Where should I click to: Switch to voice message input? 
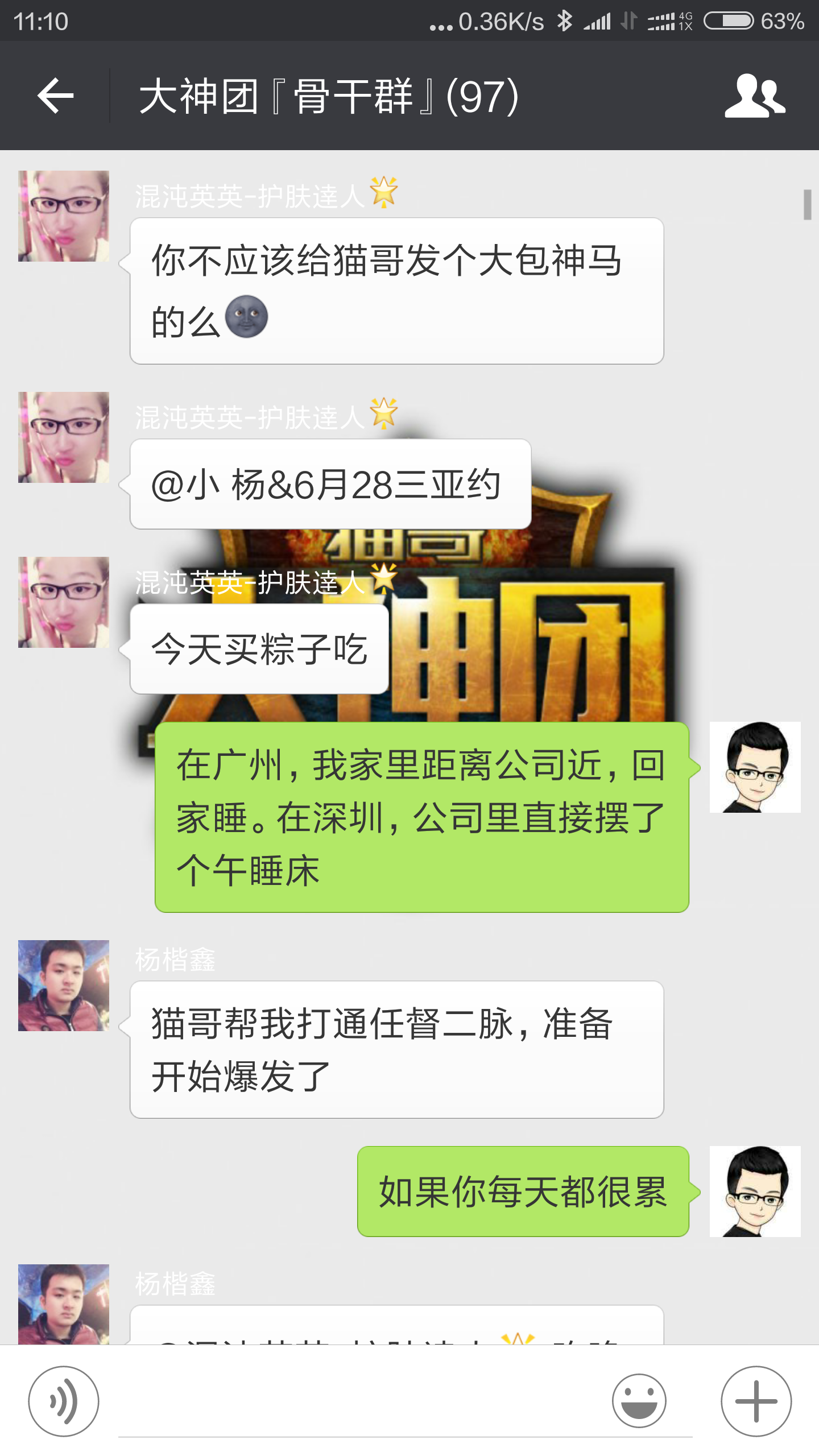click(64, 1401)
